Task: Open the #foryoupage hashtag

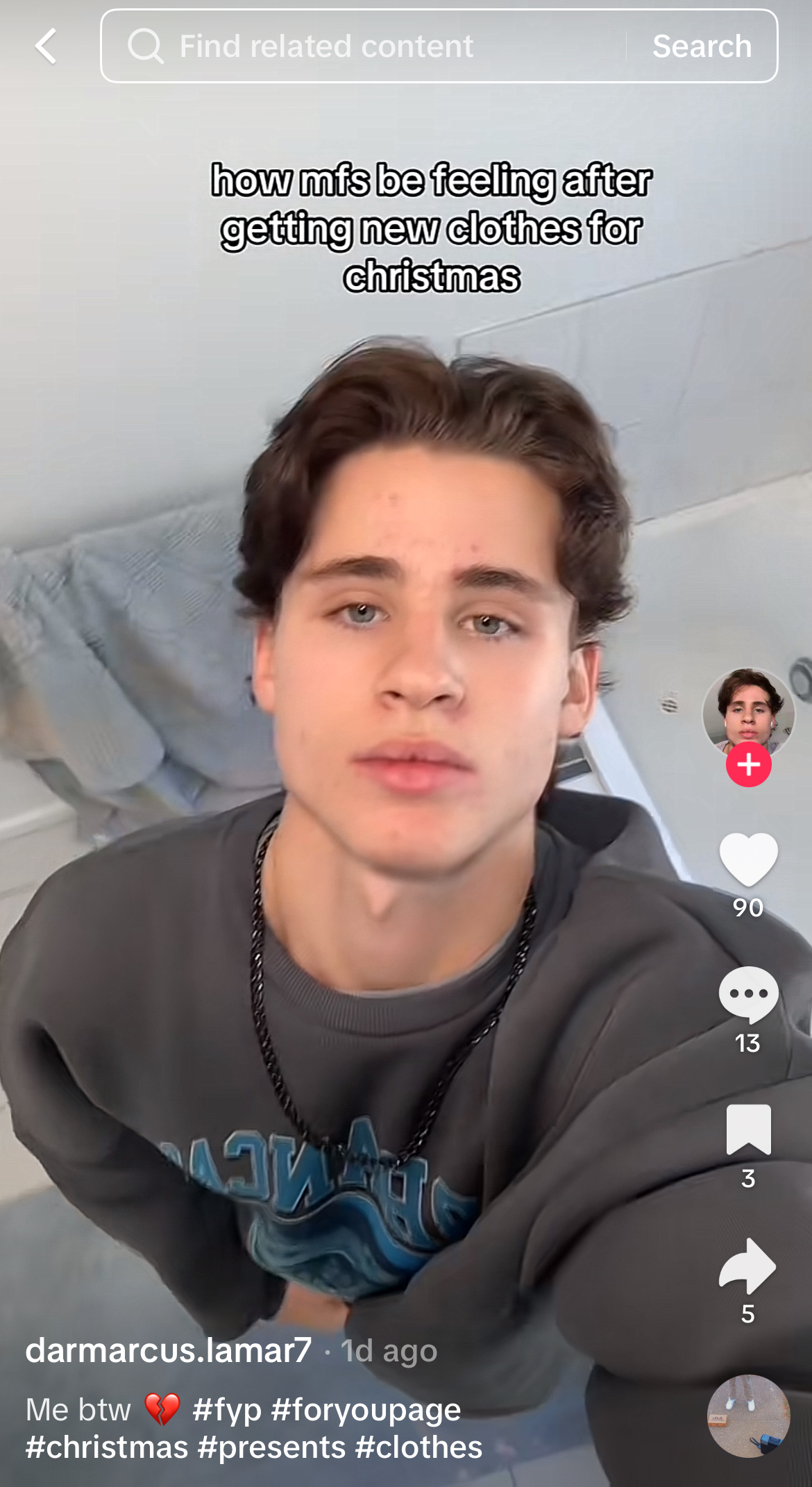Action: (366, 1410)
